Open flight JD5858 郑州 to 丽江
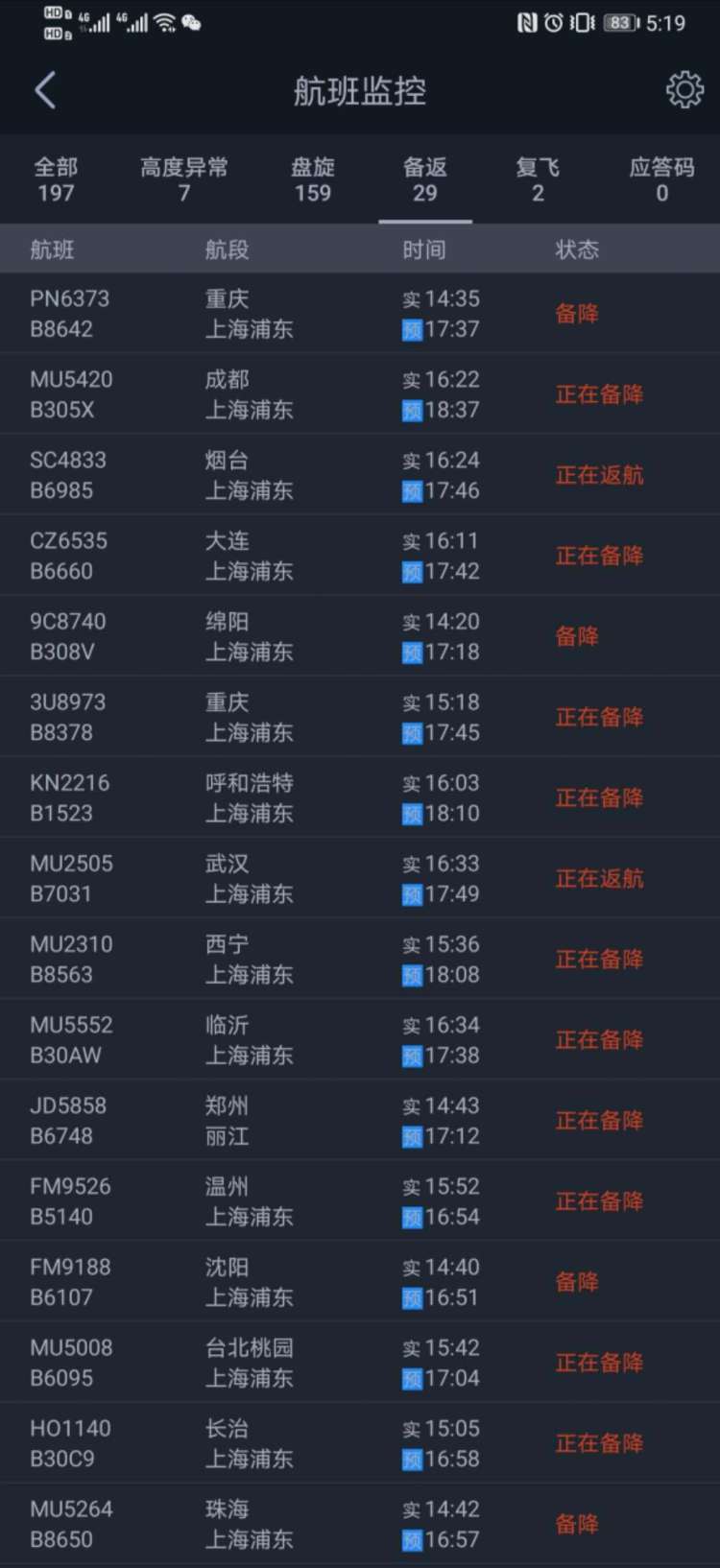 [x=359, y=1120]
